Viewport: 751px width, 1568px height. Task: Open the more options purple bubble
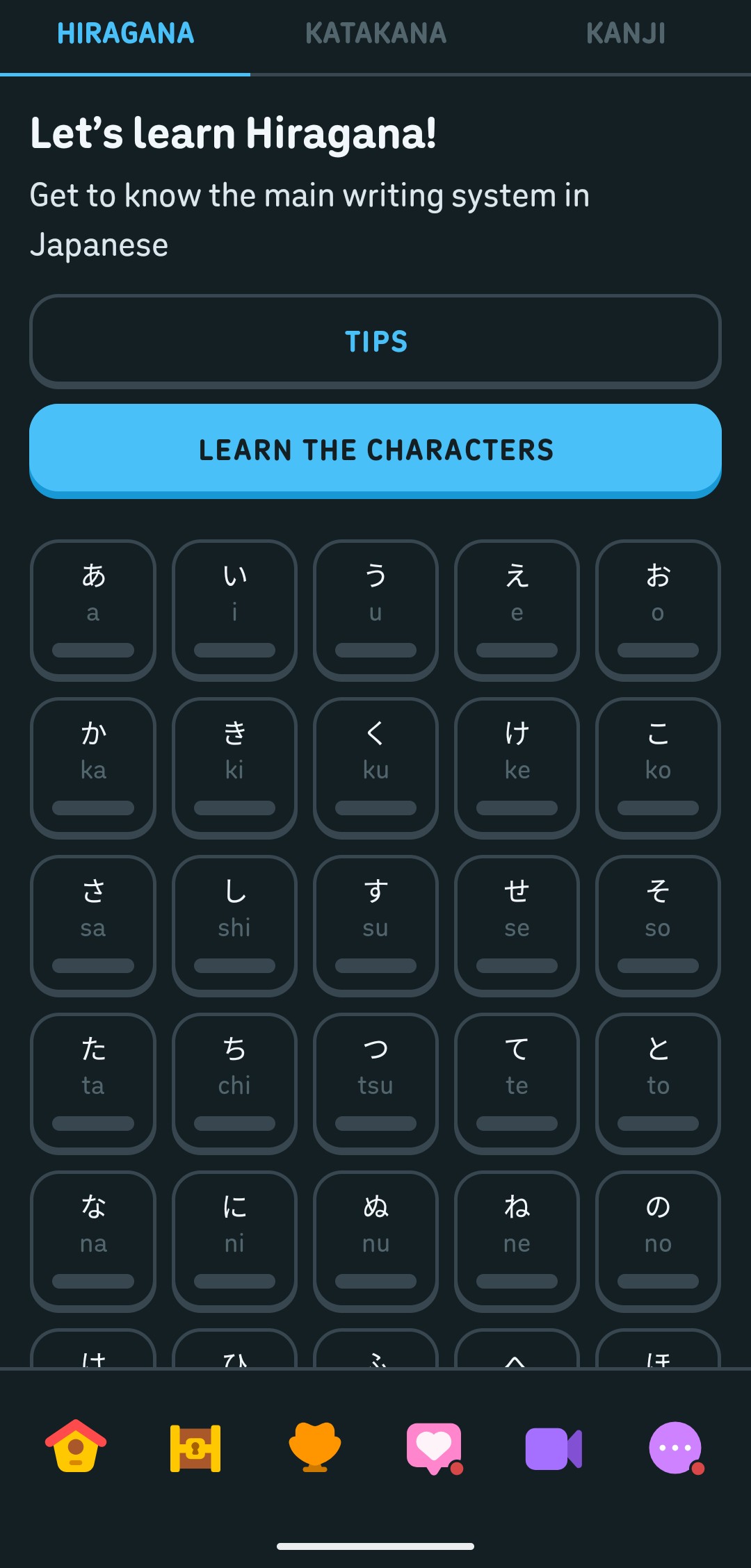point(676,1448)
